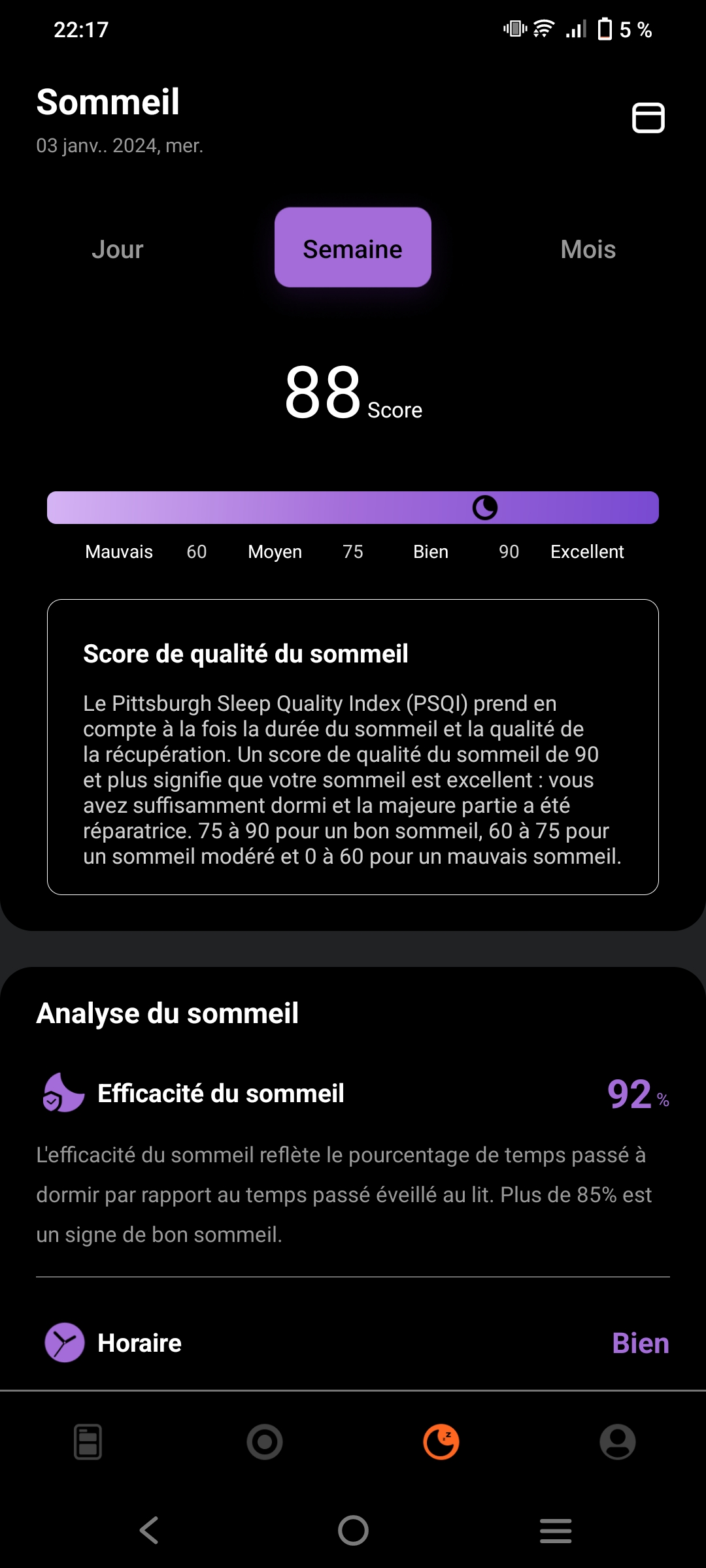Viewport: 706px width, 1568px height.
Task: Go back with system back button
Action: pos(150,1530)
